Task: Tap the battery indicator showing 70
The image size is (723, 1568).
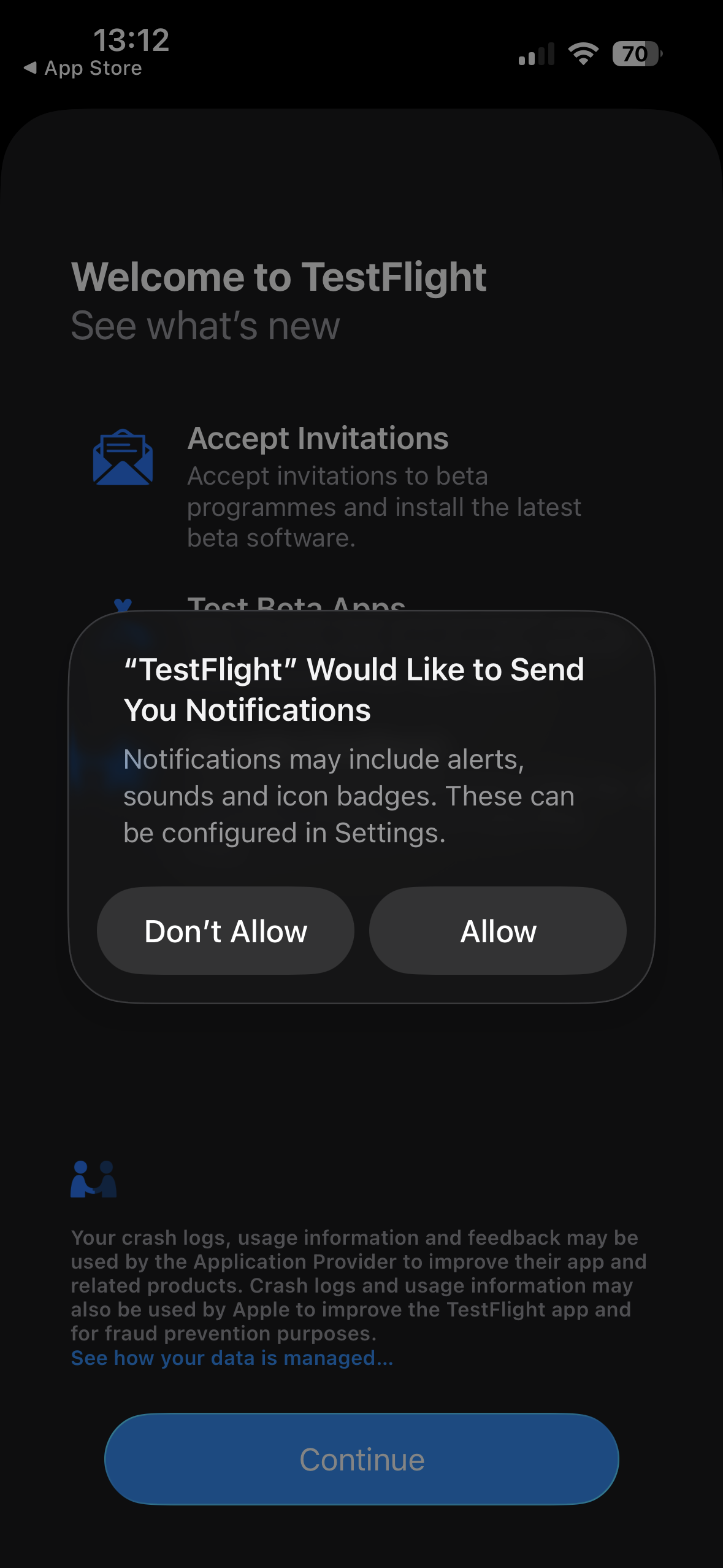Action: (x=635, y=53)
